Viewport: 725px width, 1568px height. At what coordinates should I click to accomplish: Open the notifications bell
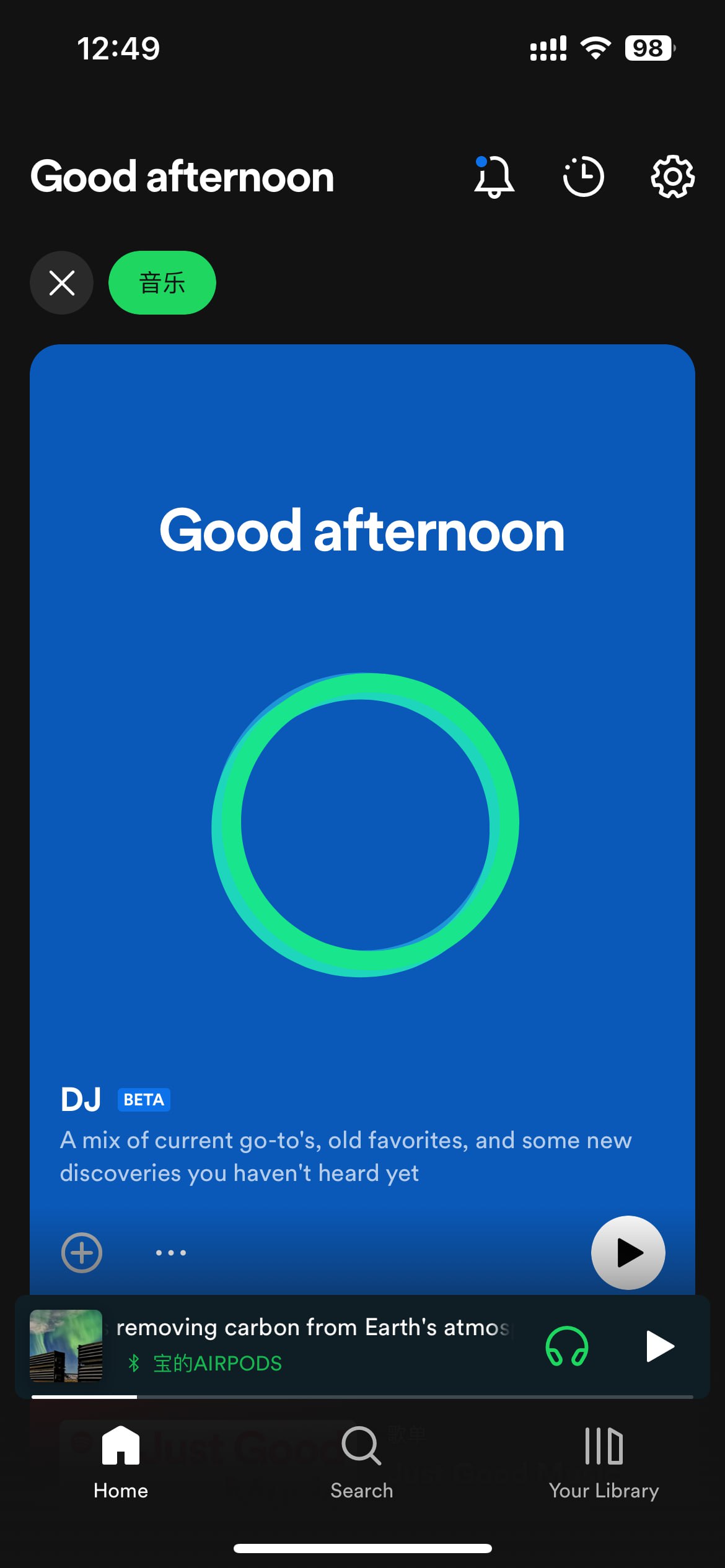(494, 177)
